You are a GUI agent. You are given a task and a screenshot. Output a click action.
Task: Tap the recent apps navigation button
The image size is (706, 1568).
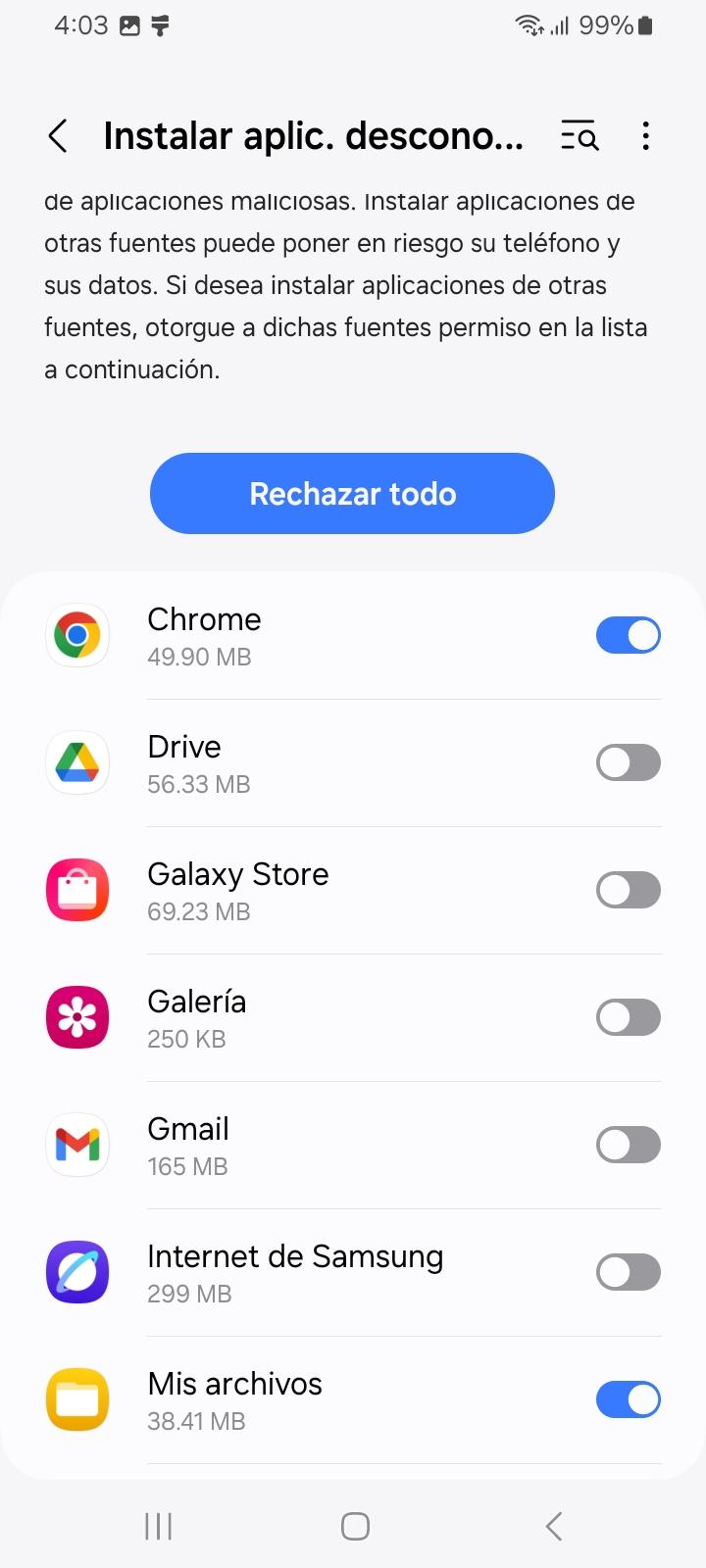pos(157,1525)
